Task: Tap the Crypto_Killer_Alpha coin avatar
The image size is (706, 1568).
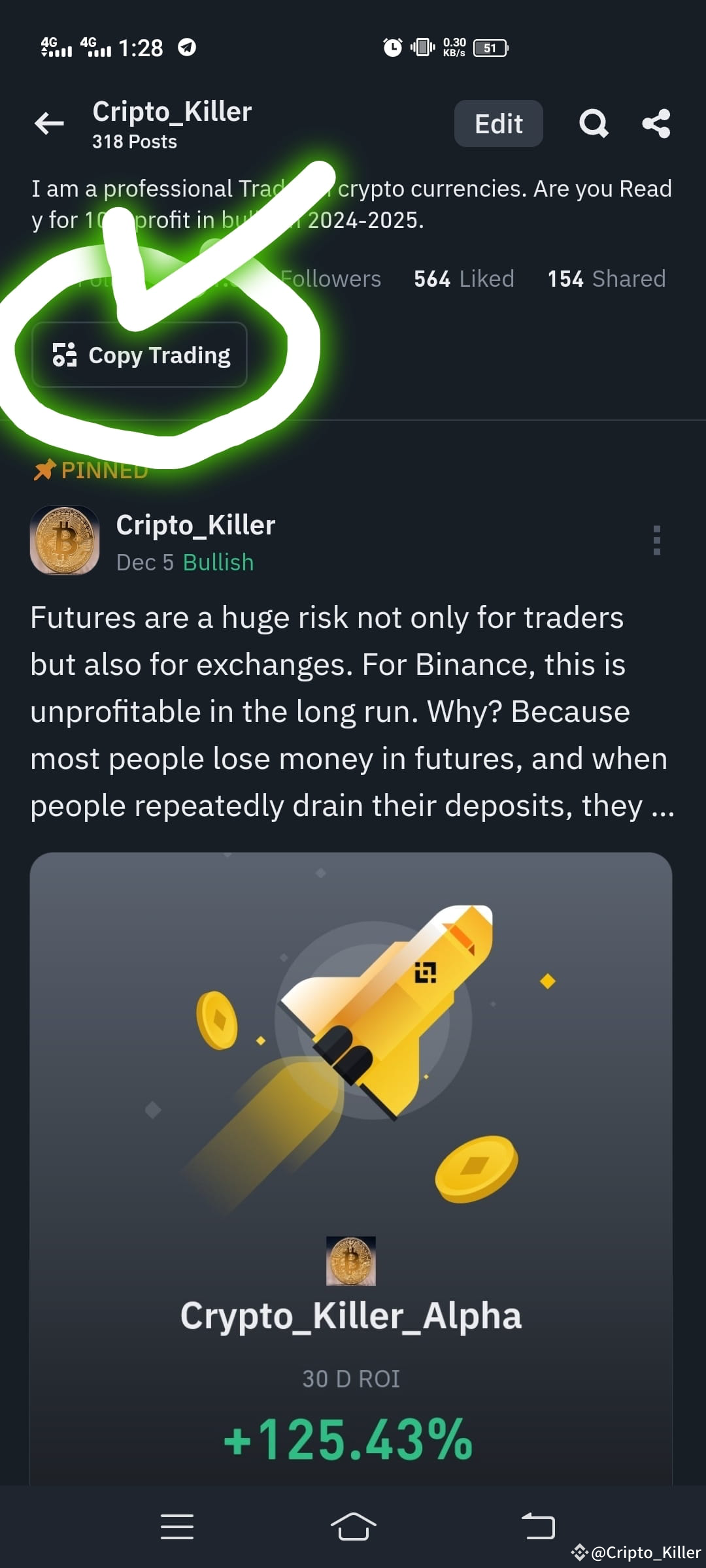Action: click(x=351, y=1261)
